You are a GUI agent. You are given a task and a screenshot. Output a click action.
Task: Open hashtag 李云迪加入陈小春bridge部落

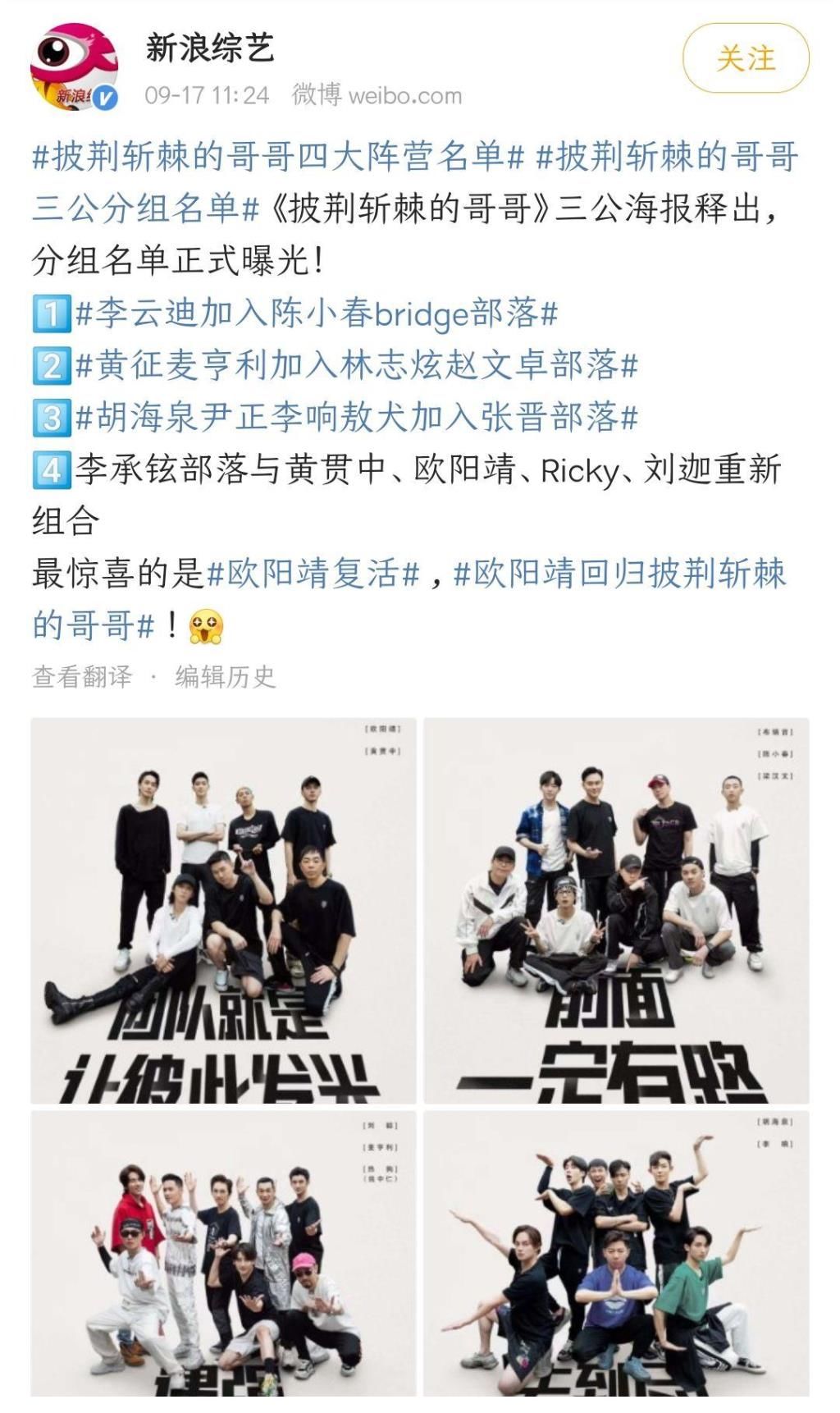[316, 314]
